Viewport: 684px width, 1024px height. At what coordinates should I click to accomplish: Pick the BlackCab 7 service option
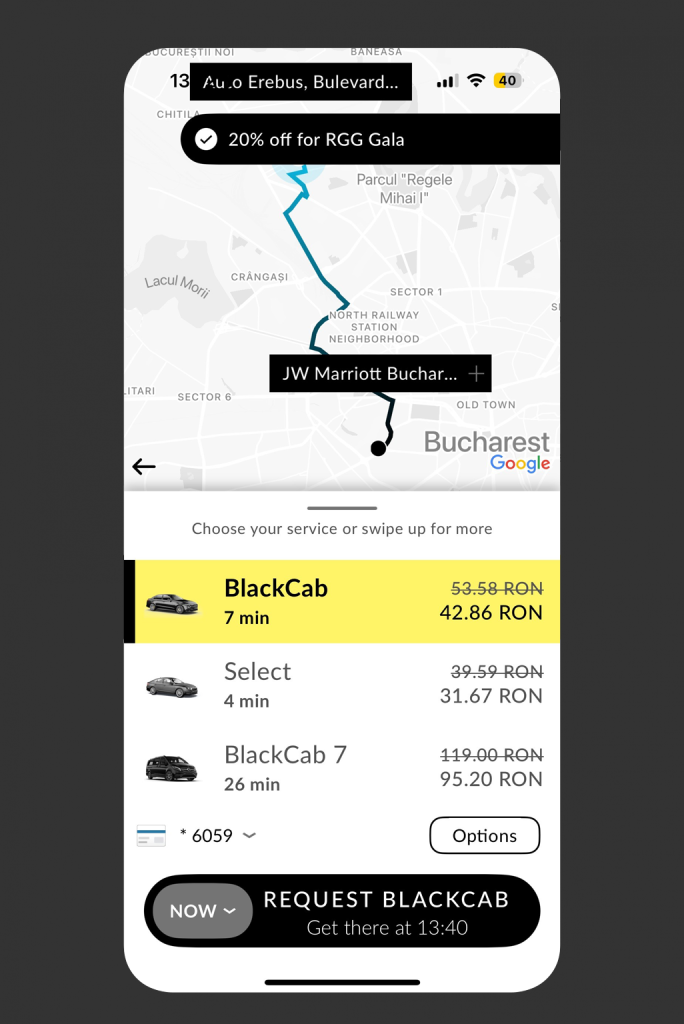click(x=340, y=768)
